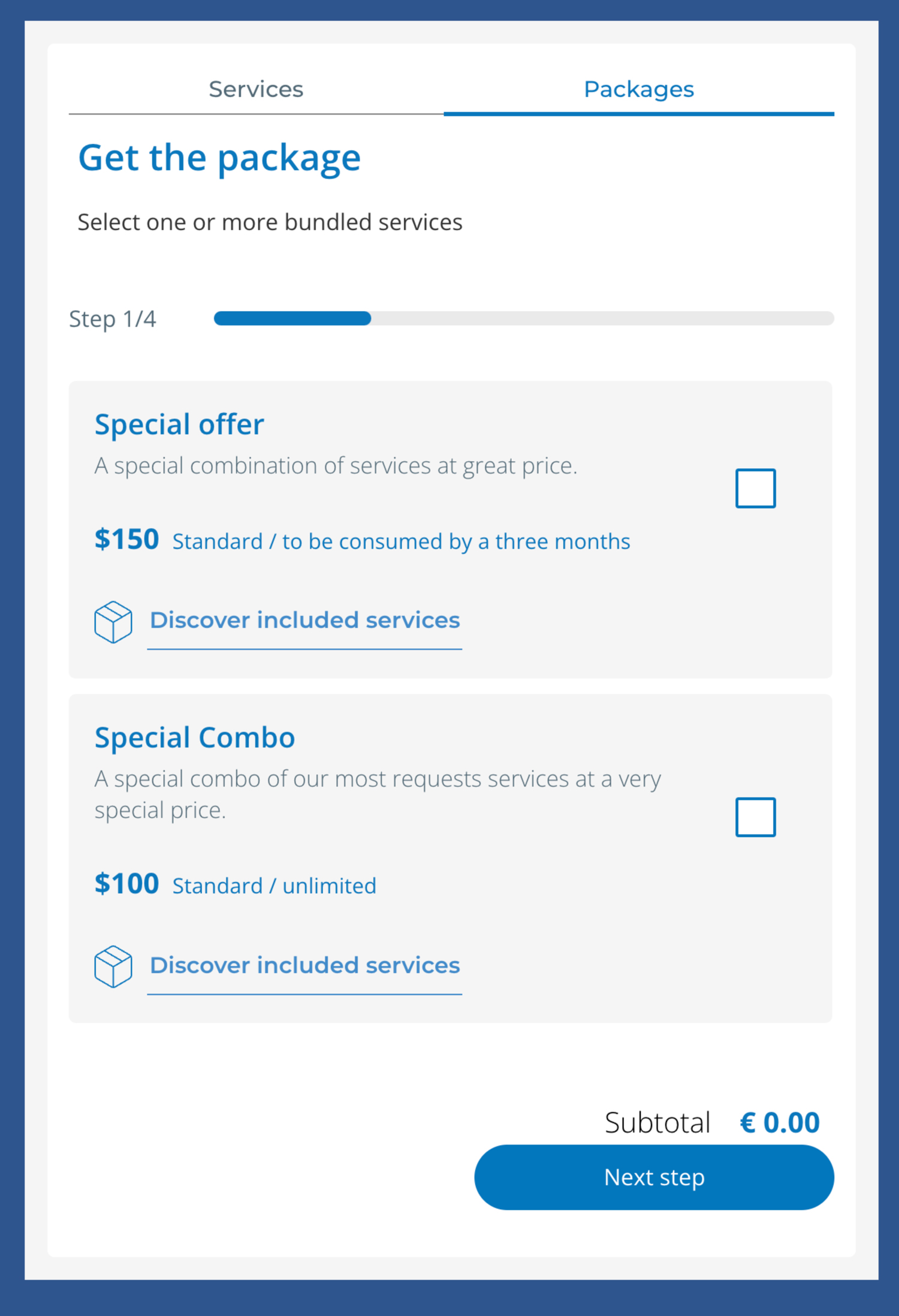Discover included services for Special Combo
899x1316 pixels.
(304, 966)
